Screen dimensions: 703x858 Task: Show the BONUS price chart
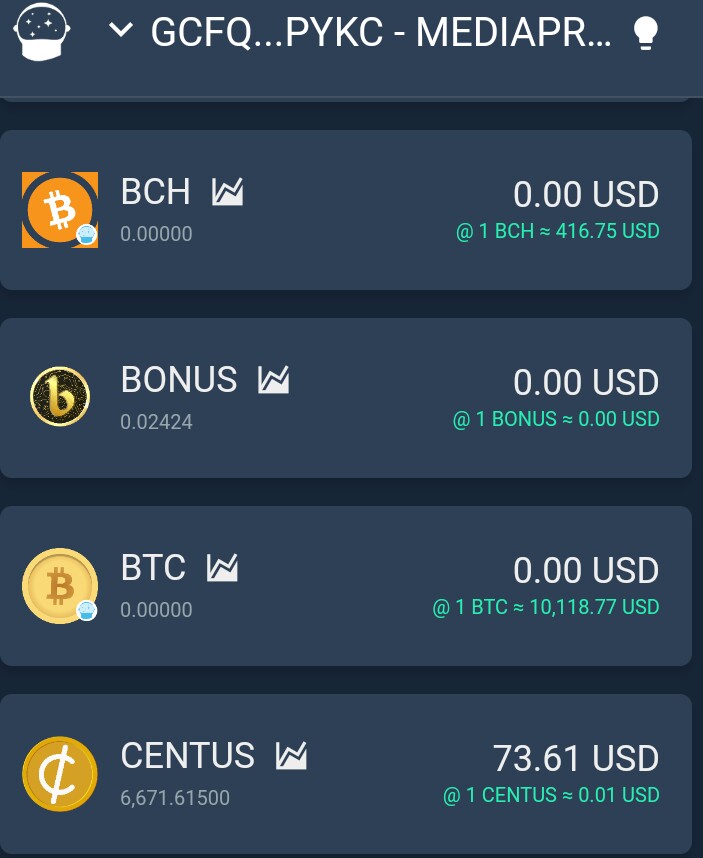274,379
